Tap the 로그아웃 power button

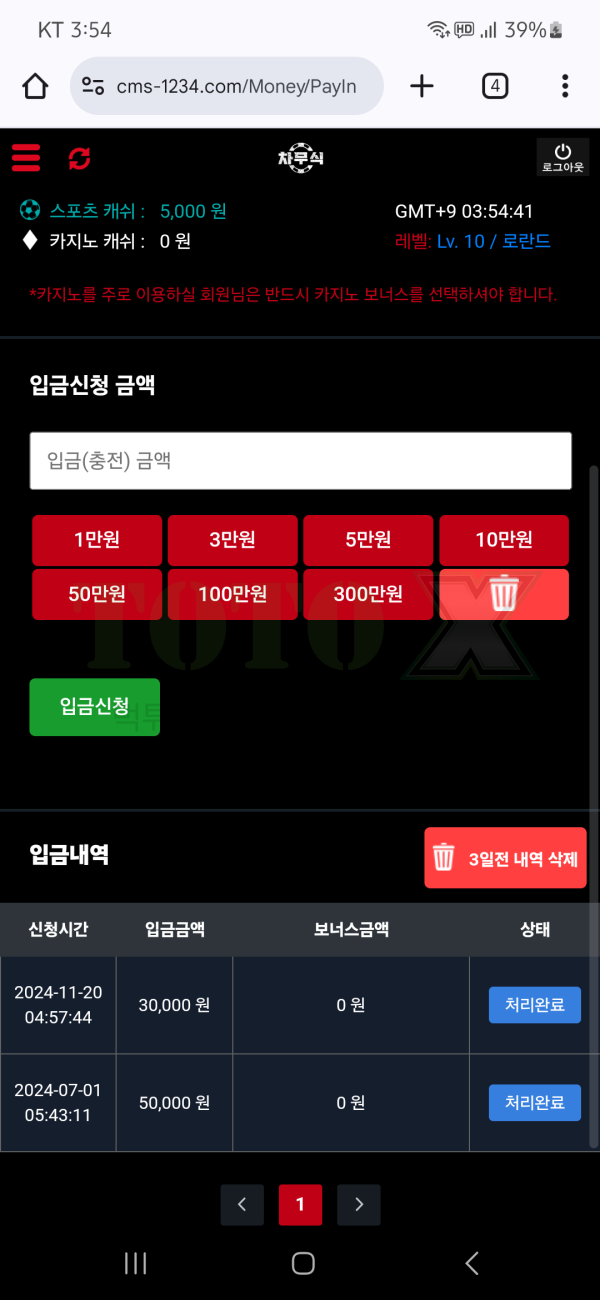[562, 157]
